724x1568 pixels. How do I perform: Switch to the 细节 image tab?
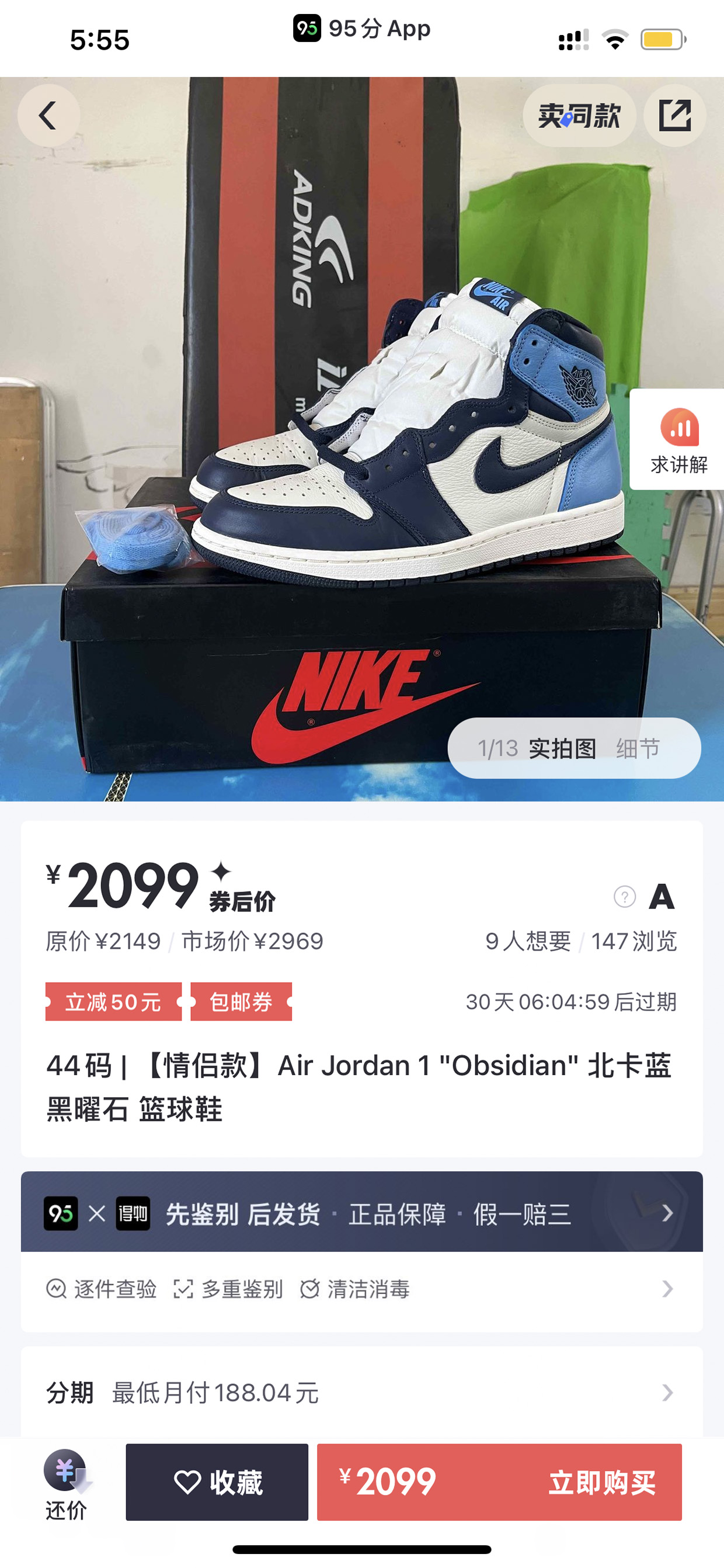pos(638,748)
